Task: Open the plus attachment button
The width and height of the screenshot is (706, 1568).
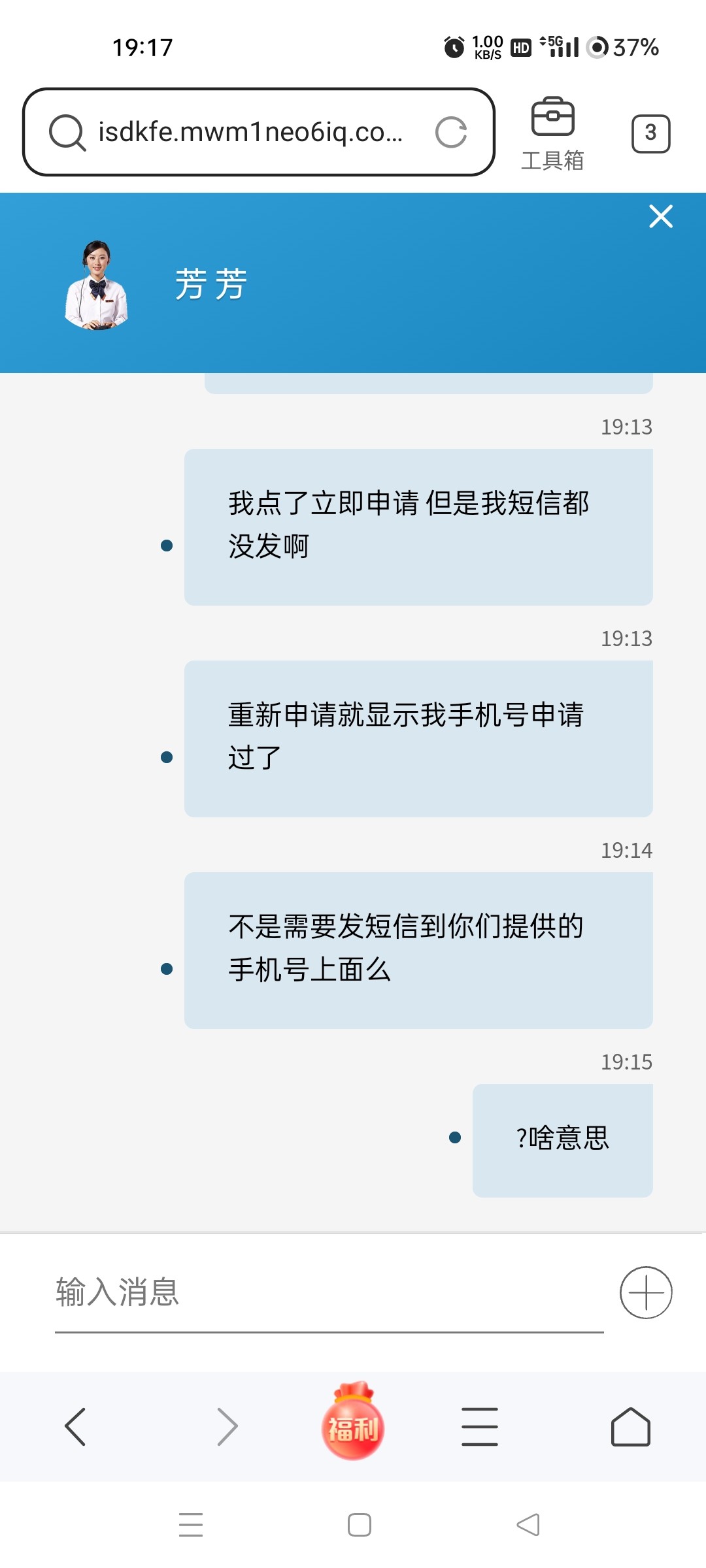Action: (x=646, y=1292)
